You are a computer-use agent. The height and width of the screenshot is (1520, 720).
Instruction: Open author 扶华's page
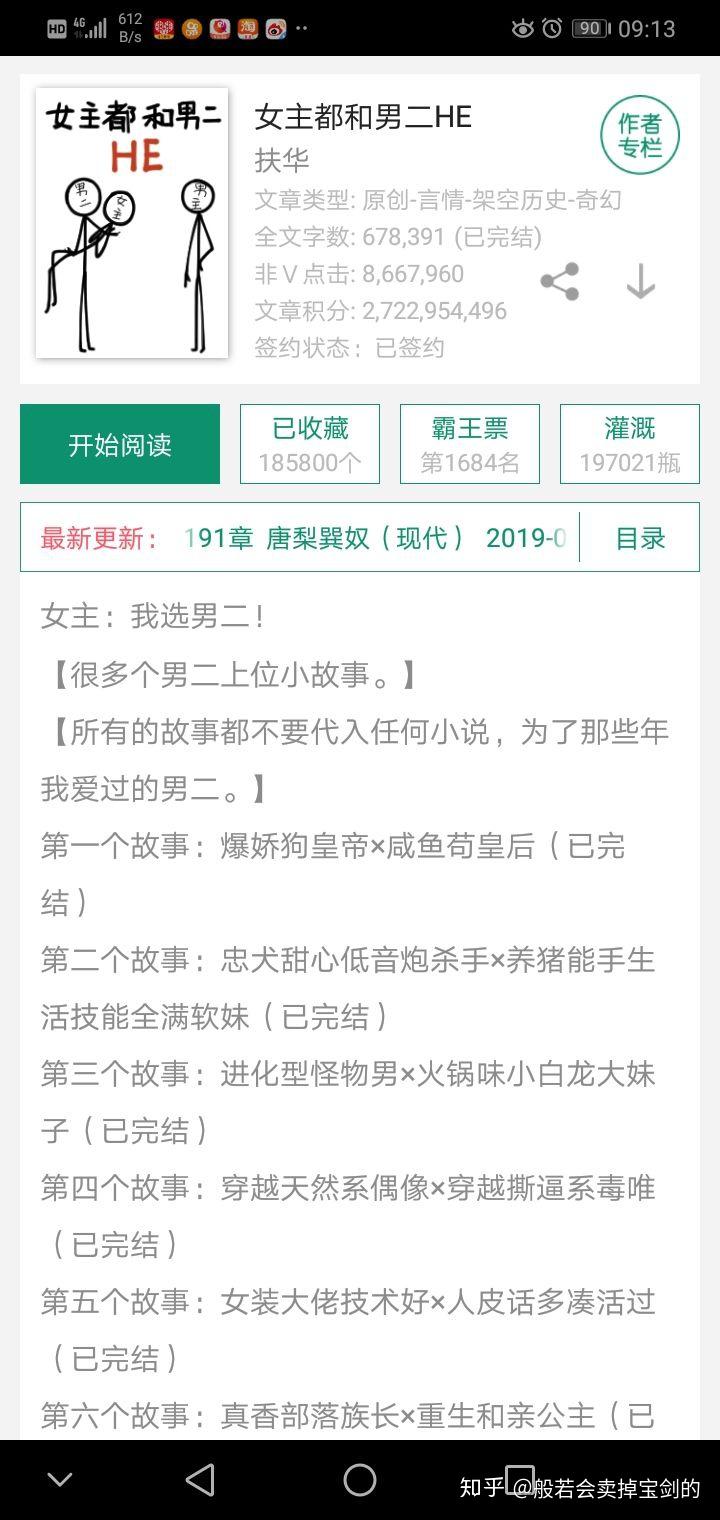[283, 160]
